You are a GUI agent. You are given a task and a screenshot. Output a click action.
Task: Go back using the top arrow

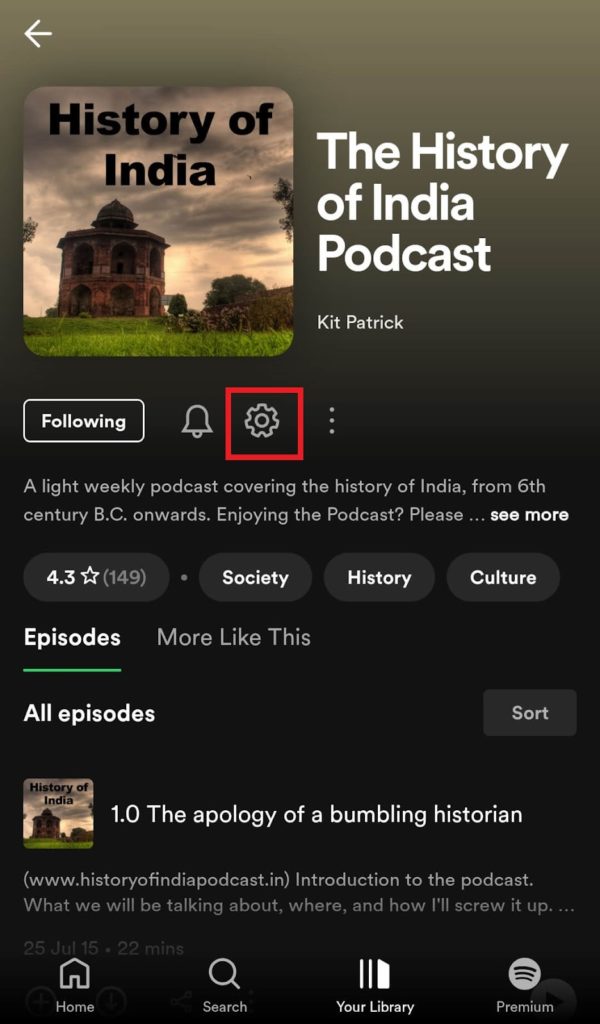coord(38,34)
